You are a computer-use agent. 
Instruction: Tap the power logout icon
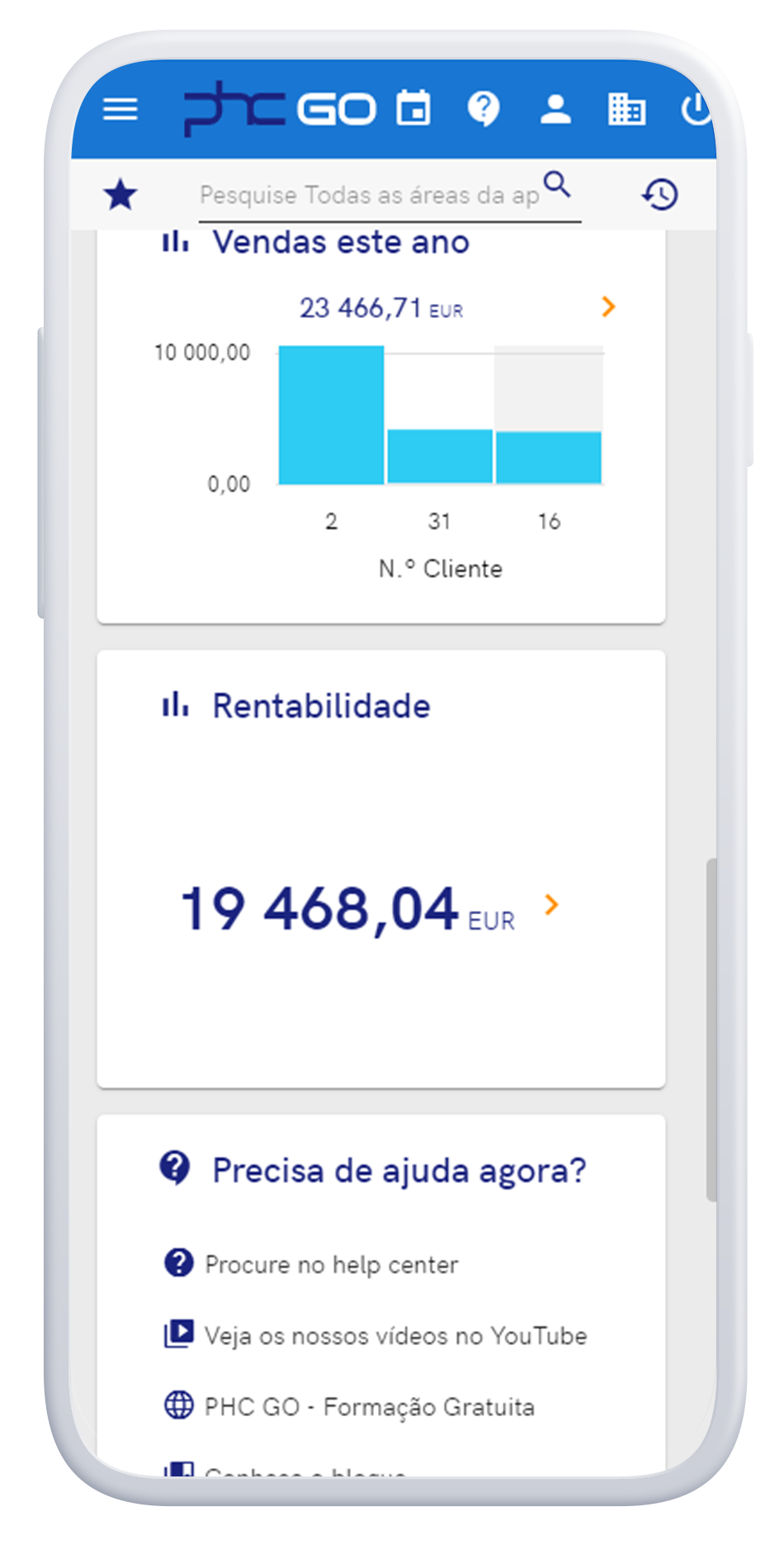tap(696, 109)
